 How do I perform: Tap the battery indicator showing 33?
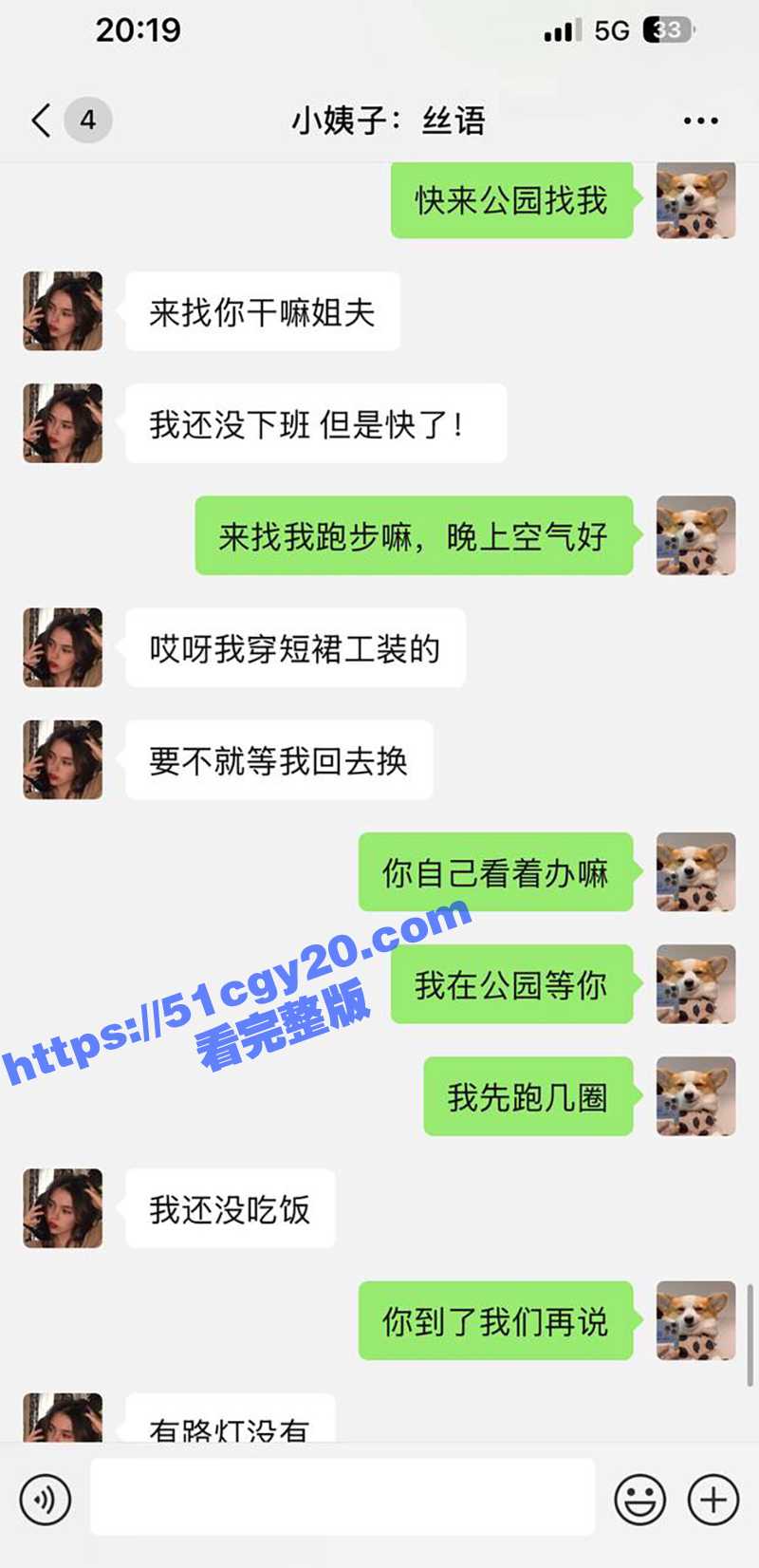pyautogui.click(x=665, y=30)
